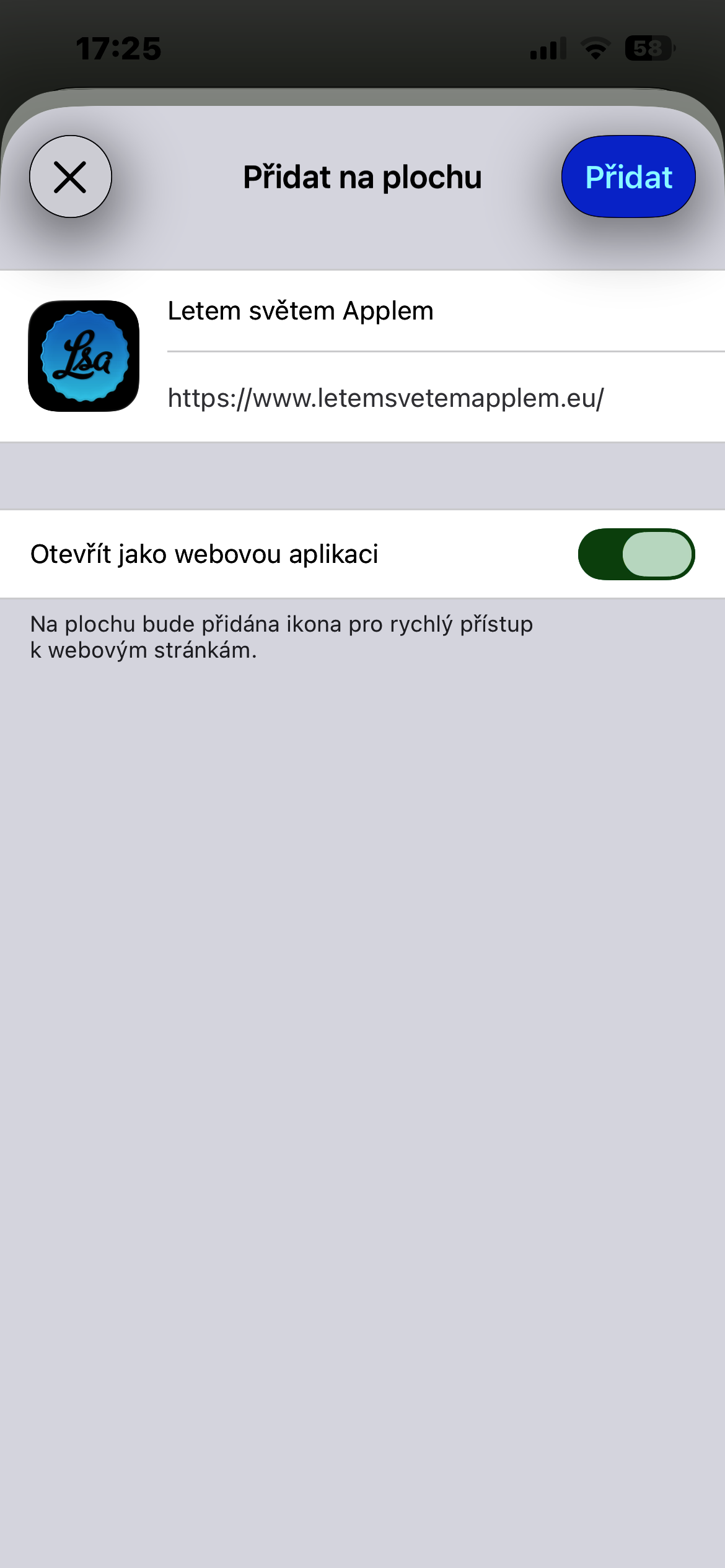The image size is (725, 1568).
Task: Turn off Otevřít jako webovou aplikaci
Action: tap(636, 554)
